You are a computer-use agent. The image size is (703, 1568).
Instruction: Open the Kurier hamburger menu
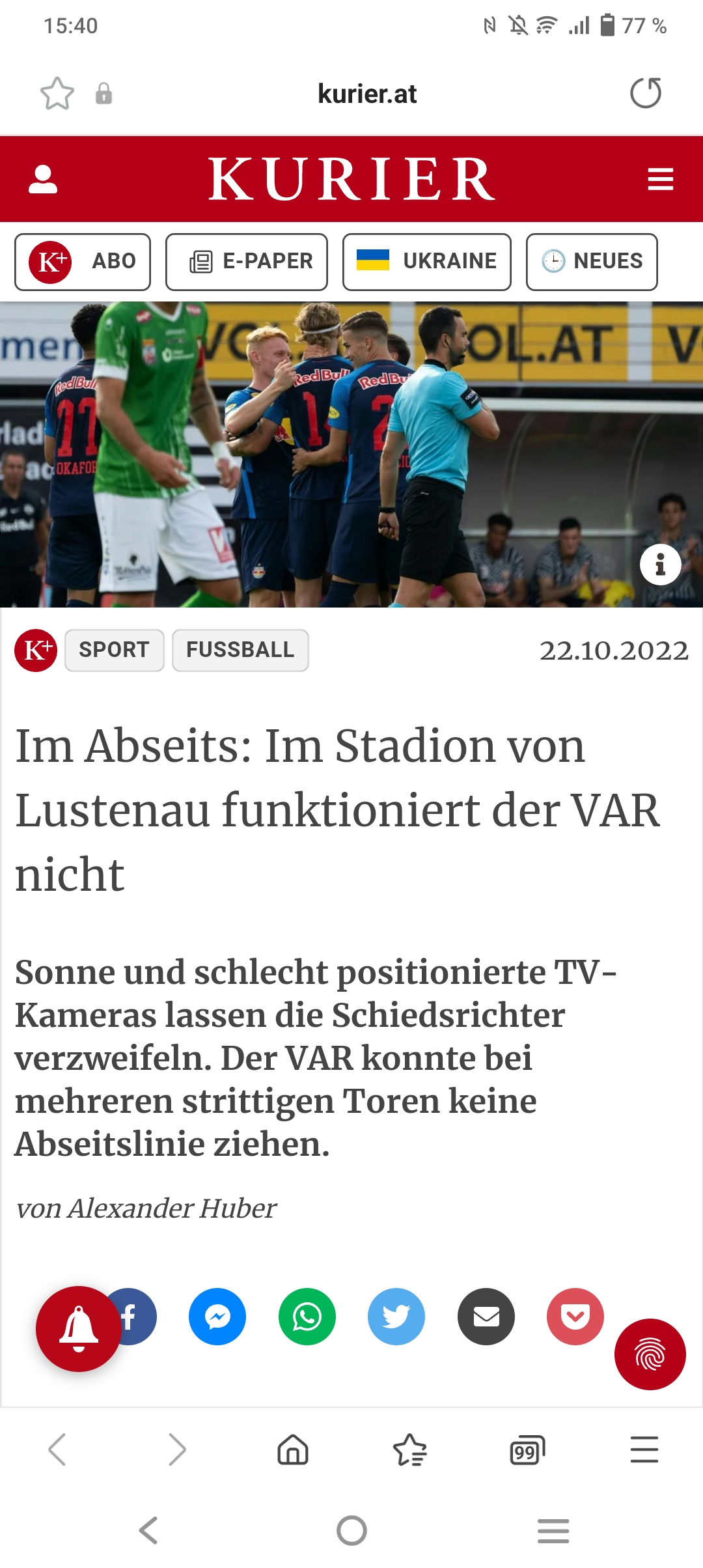tap(660, 180)
